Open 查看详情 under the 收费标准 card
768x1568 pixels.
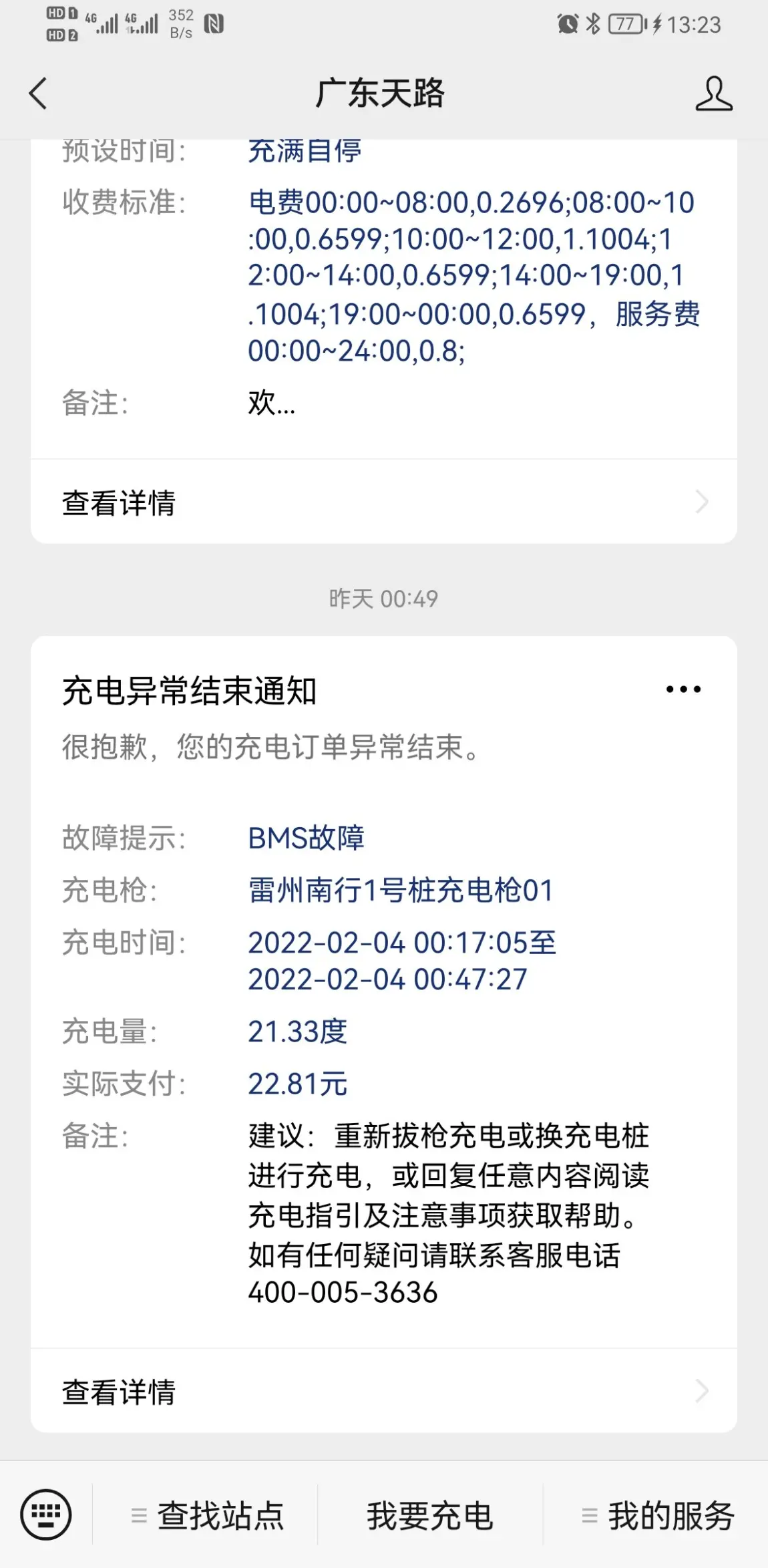coord(384,502)
